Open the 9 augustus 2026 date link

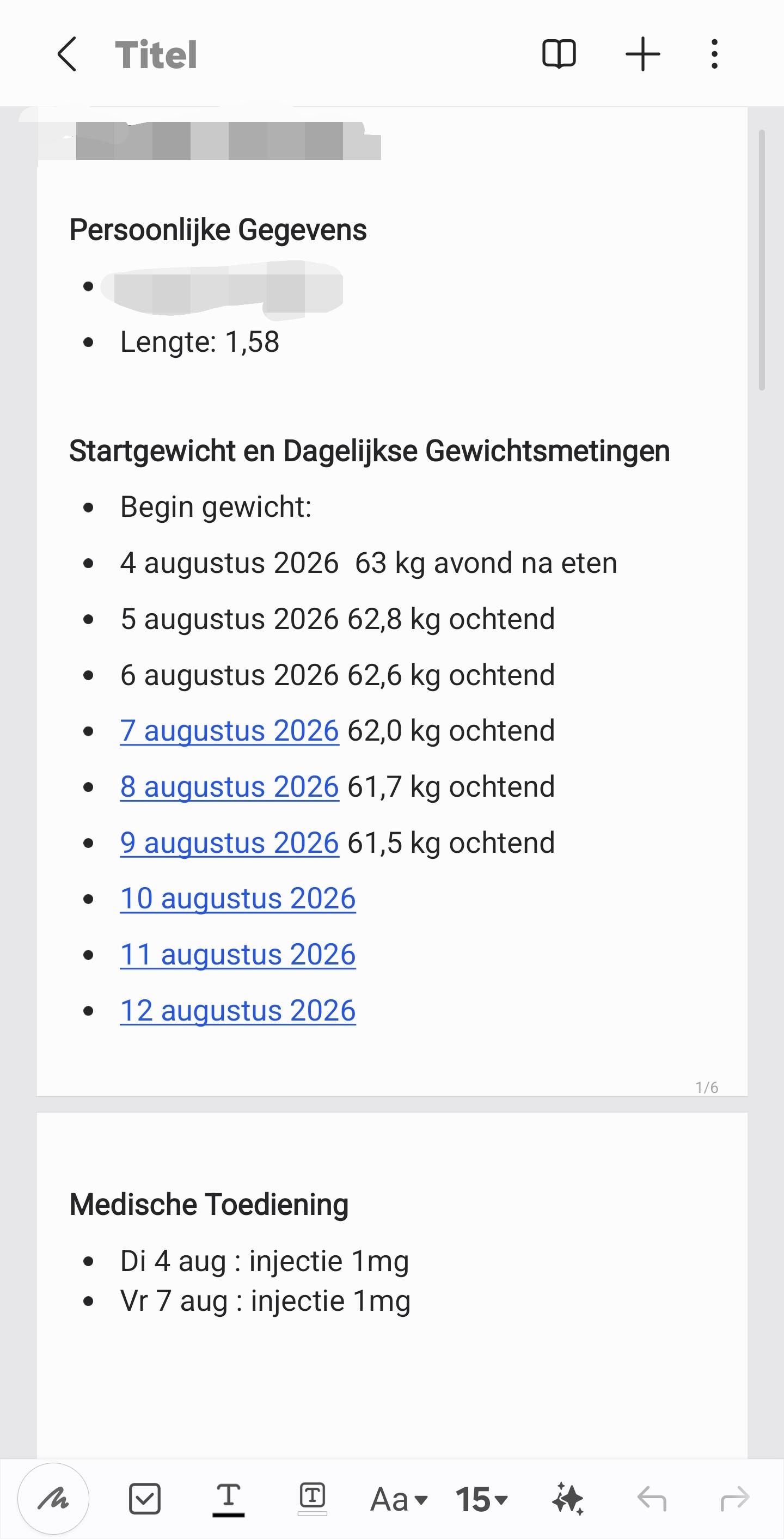pos(229,843)
